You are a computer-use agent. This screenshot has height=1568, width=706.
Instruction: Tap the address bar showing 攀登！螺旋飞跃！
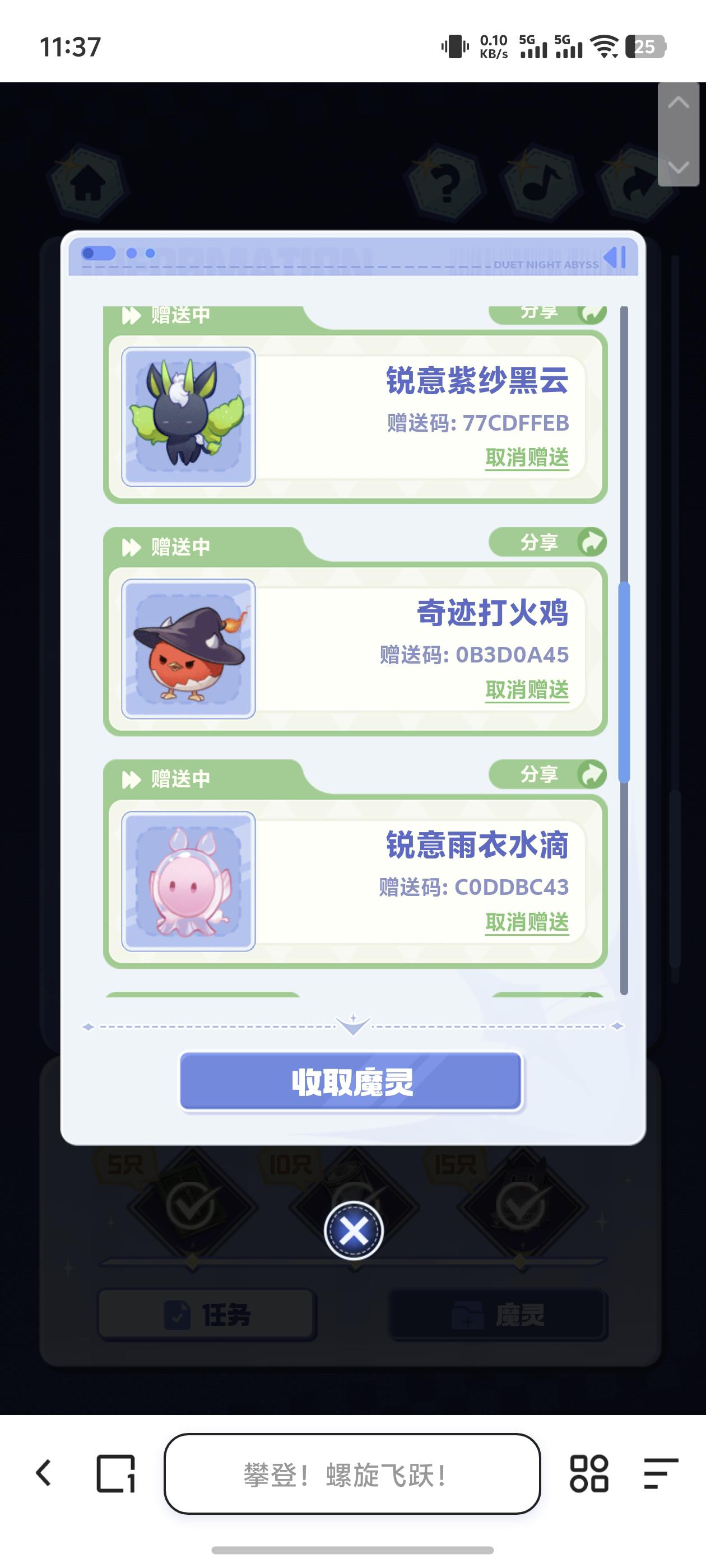point(352,1473)
